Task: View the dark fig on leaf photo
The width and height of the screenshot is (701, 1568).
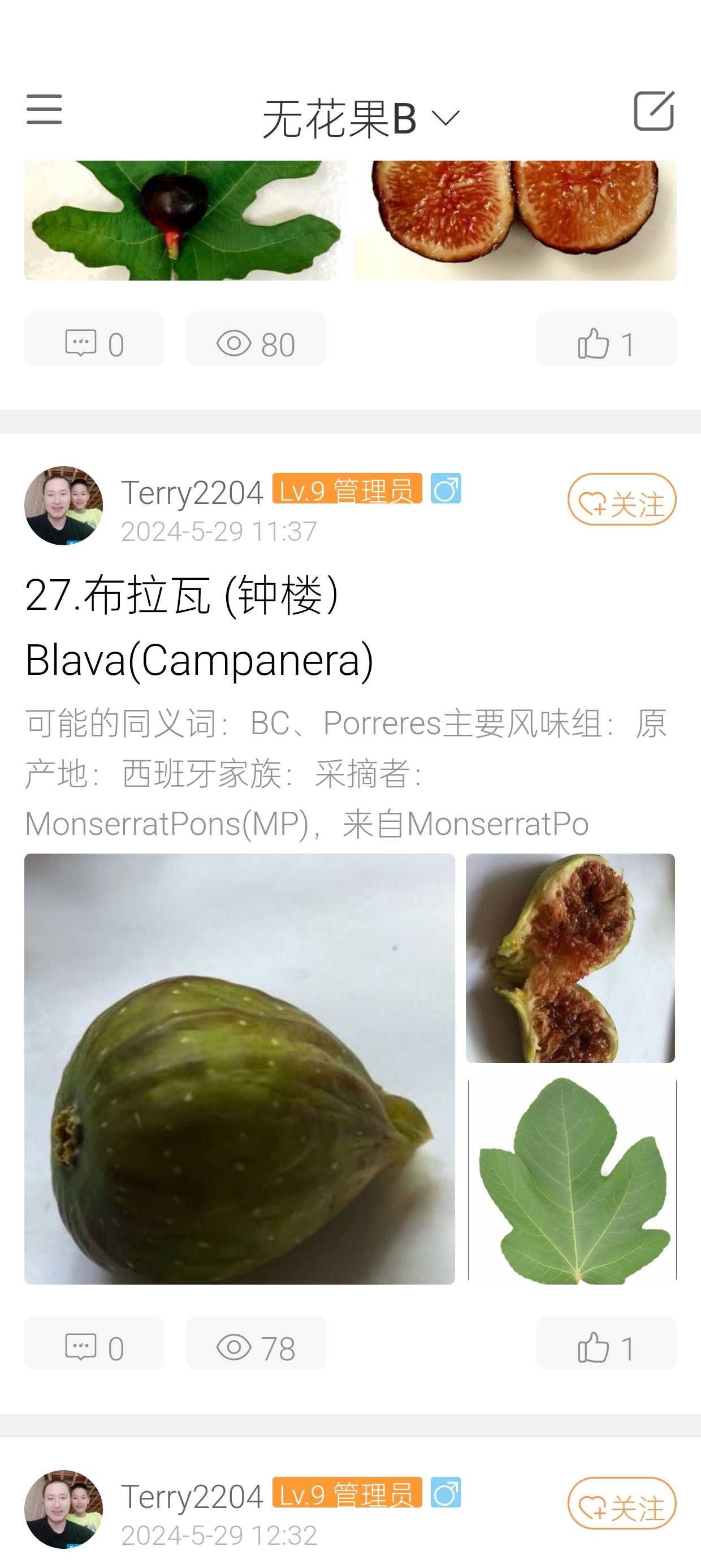Action: (185, 221)
